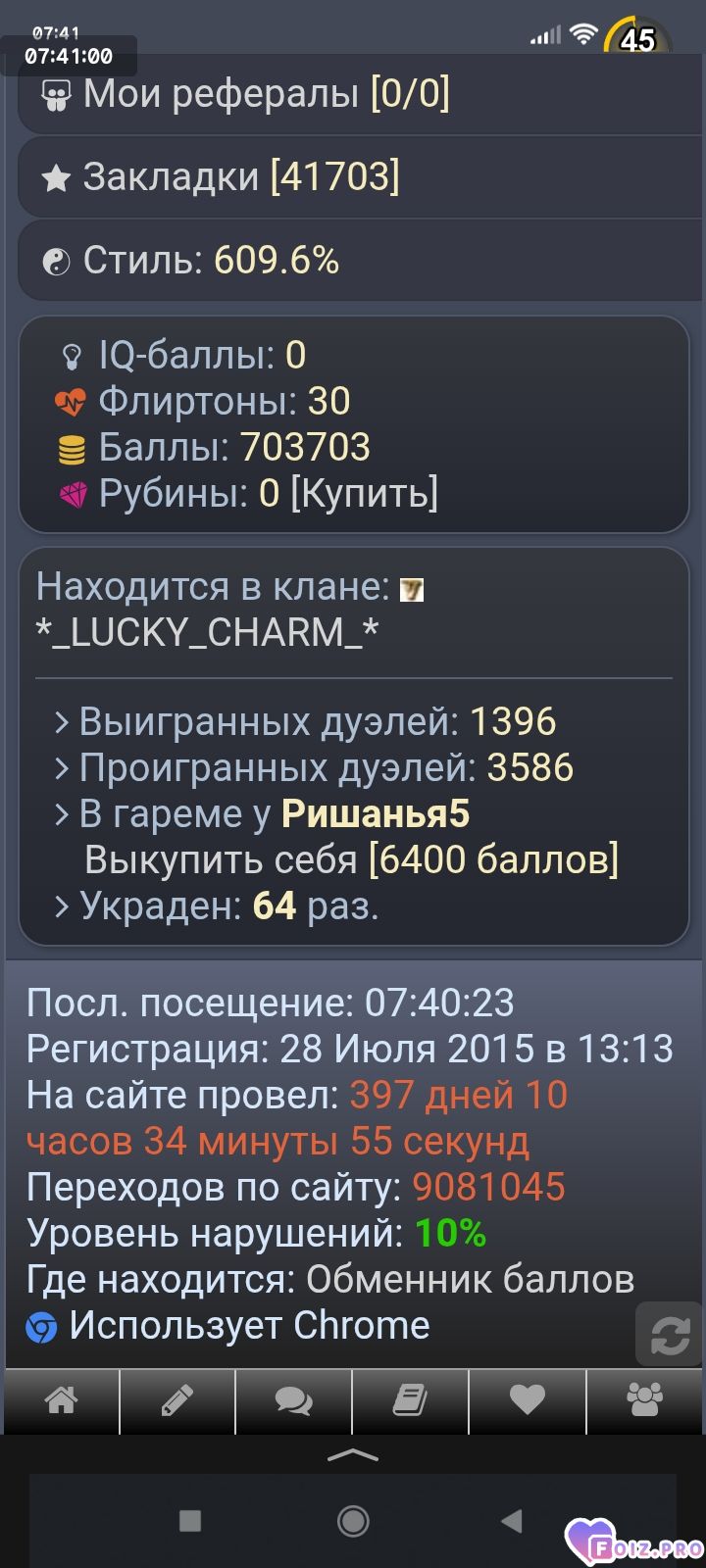
Task: Tap the system home button
Action: [x=353, y=1521]
